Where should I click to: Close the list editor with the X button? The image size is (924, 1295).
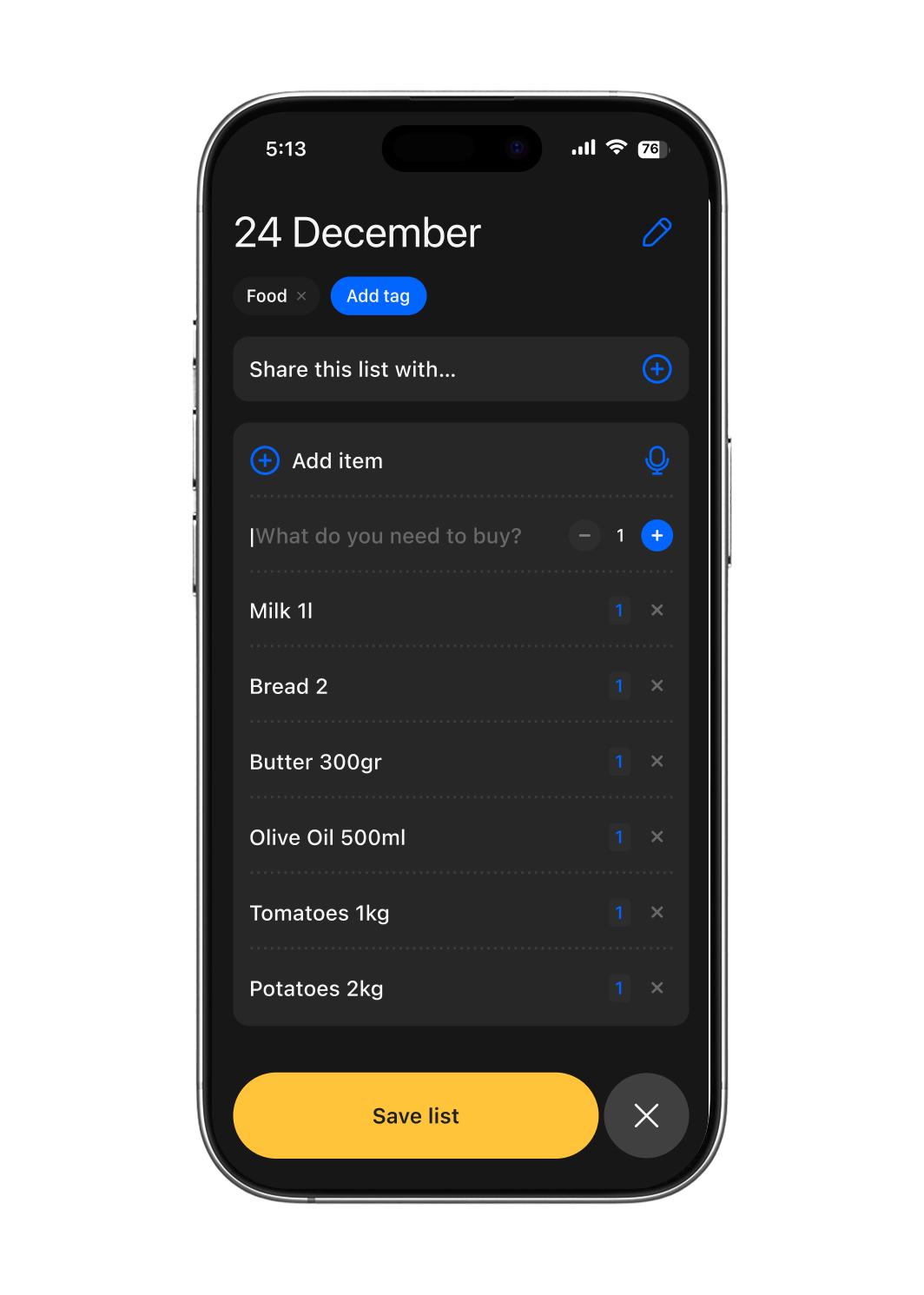tap(646, 1115)
